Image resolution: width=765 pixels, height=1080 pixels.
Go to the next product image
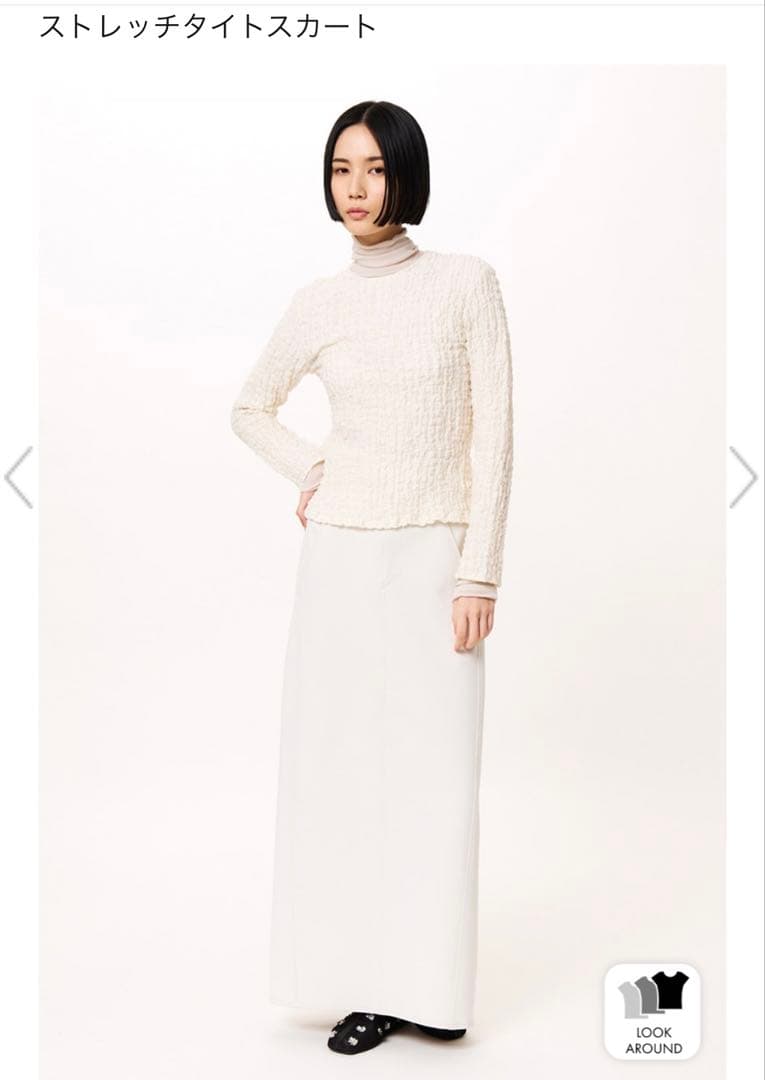point(743,478)
